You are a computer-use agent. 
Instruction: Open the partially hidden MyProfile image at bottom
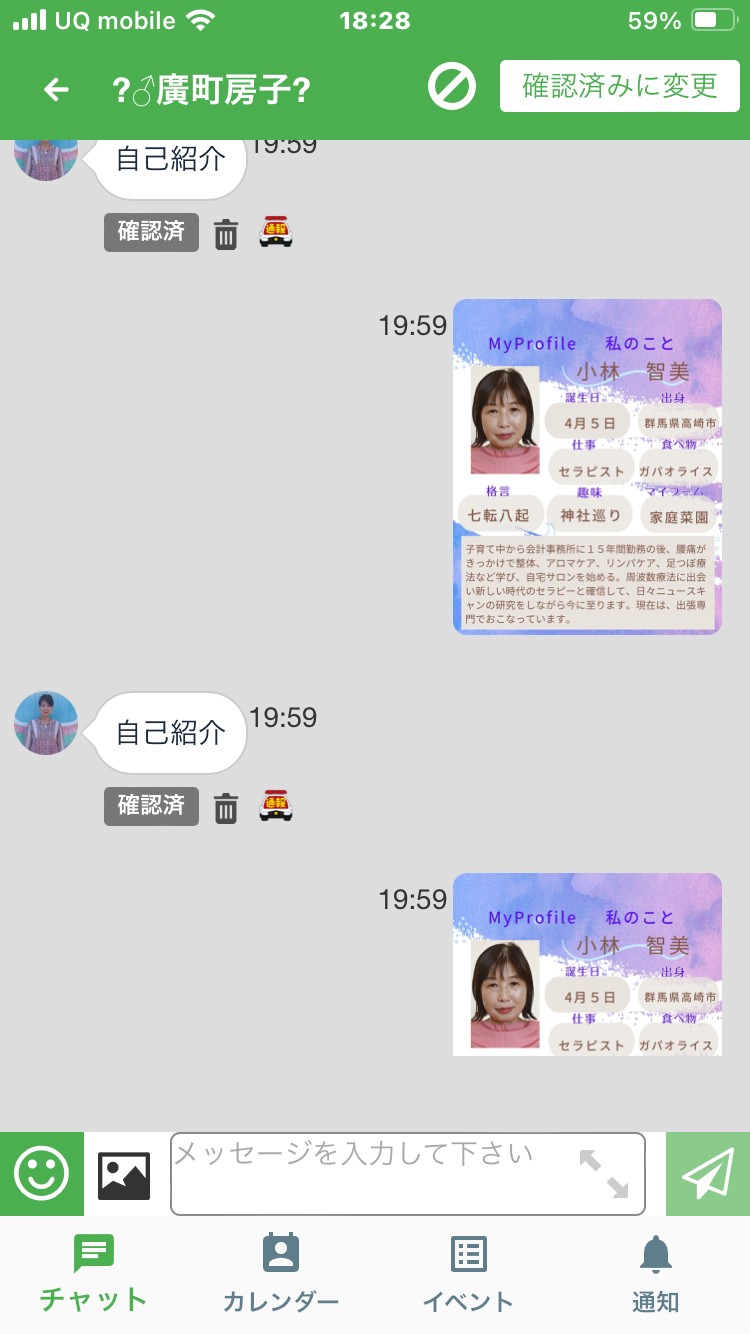(587, 964)
